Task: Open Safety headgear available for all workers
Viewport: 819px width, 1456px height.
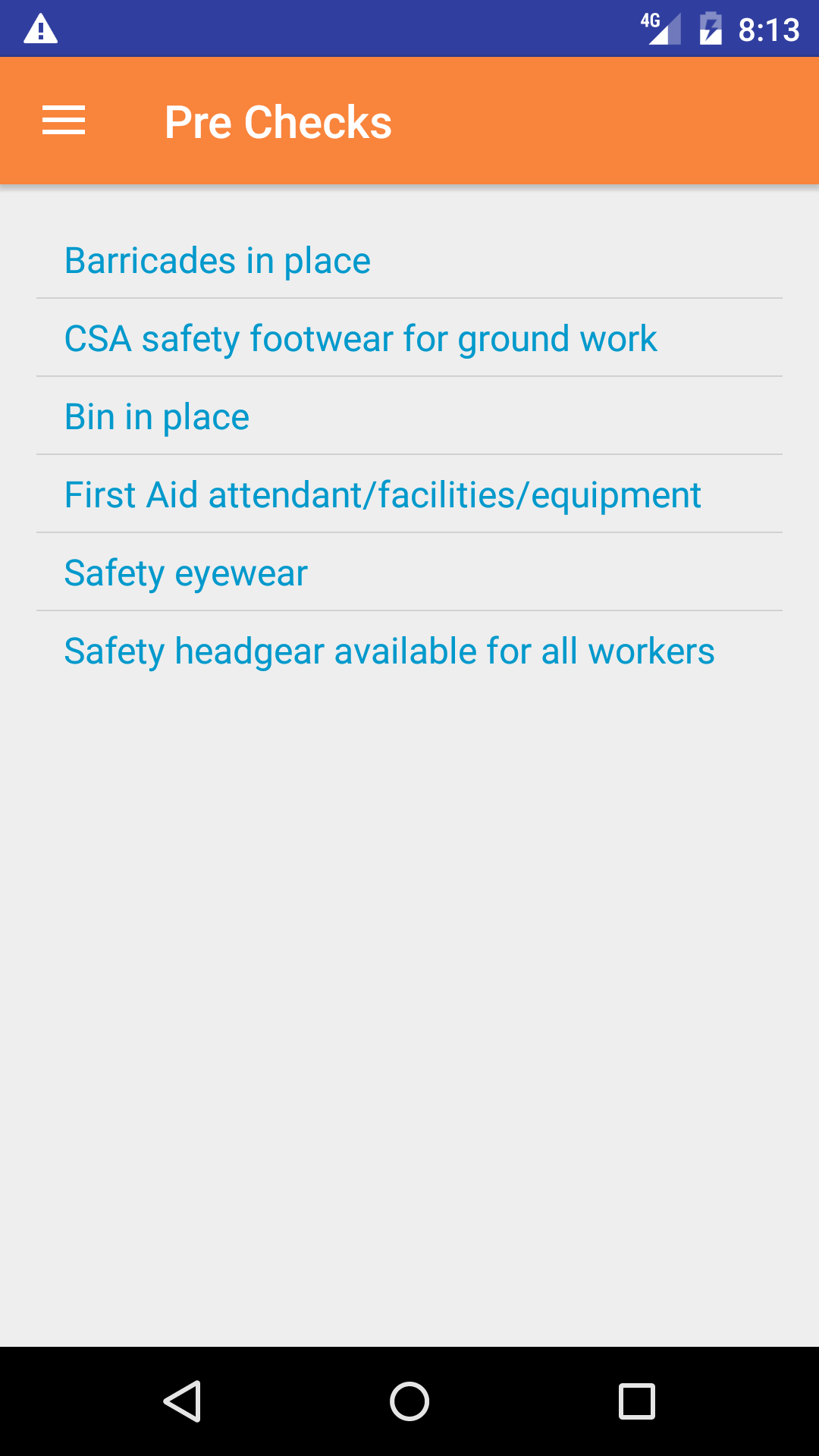Action: click(389, 651)
